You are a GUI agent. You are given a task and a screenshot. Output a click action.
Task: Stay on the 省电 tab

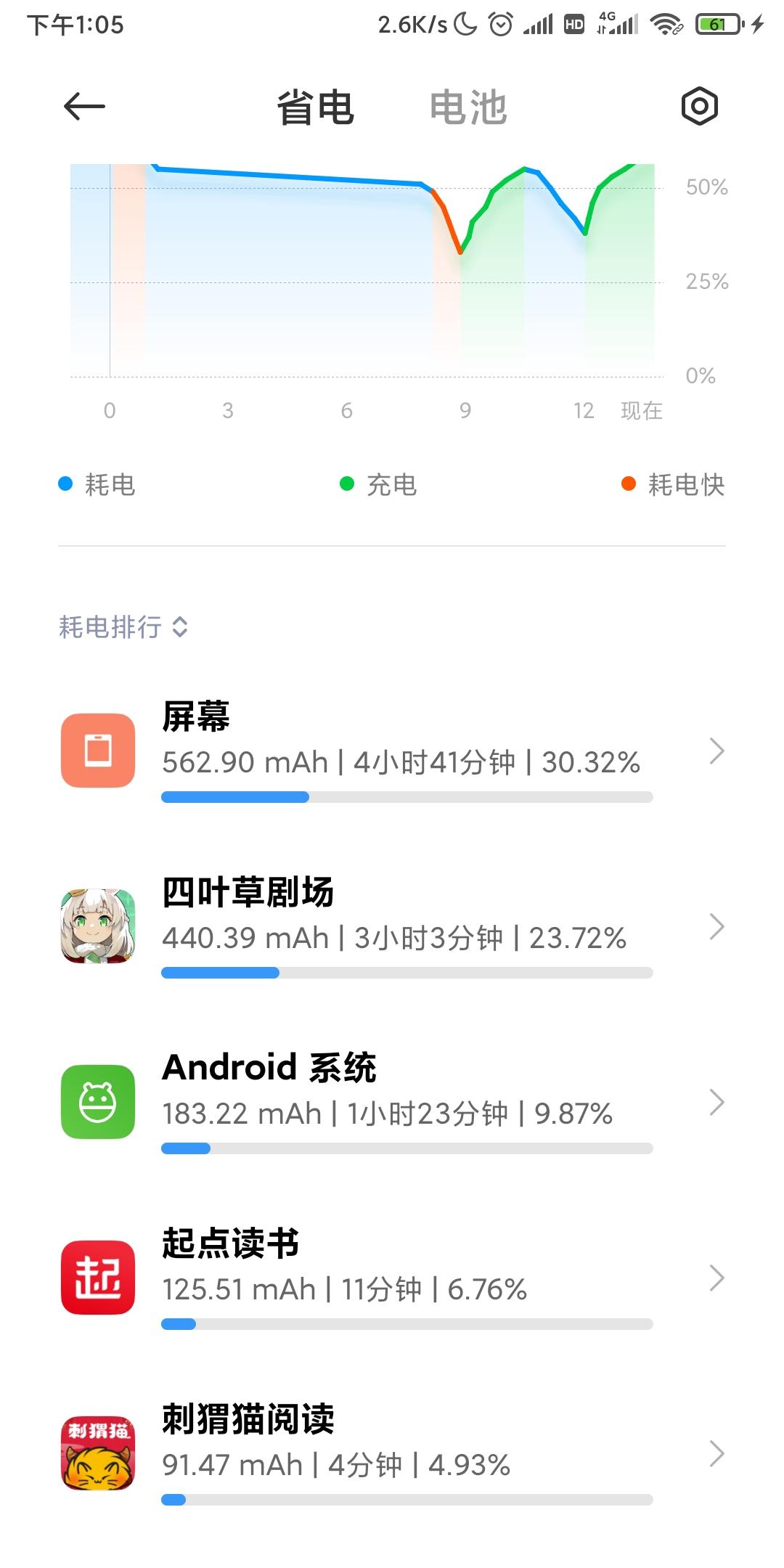tap(315, 107)
